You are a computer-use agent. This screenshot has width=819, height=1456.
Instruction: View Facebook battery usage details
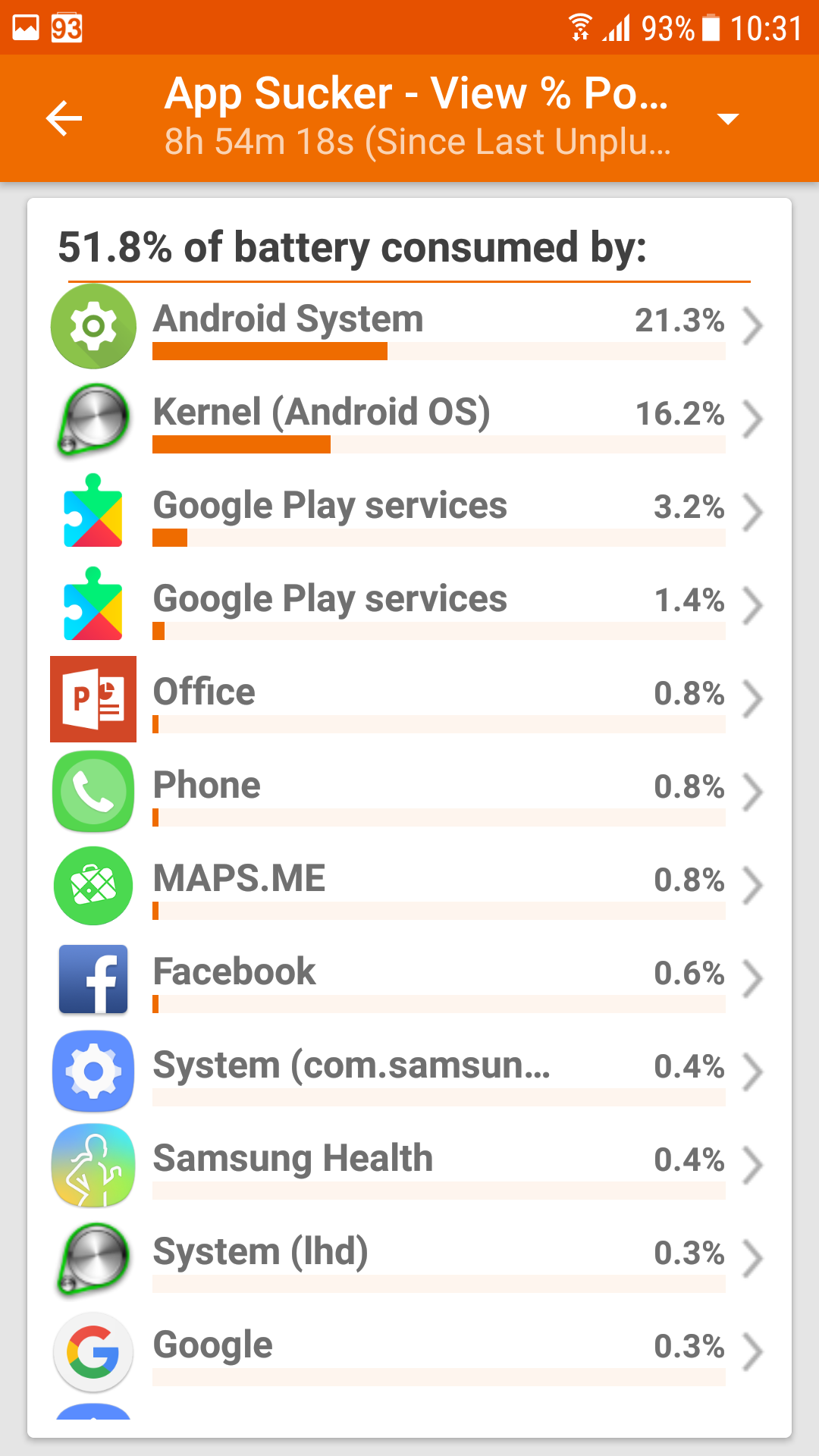(409, 979)
